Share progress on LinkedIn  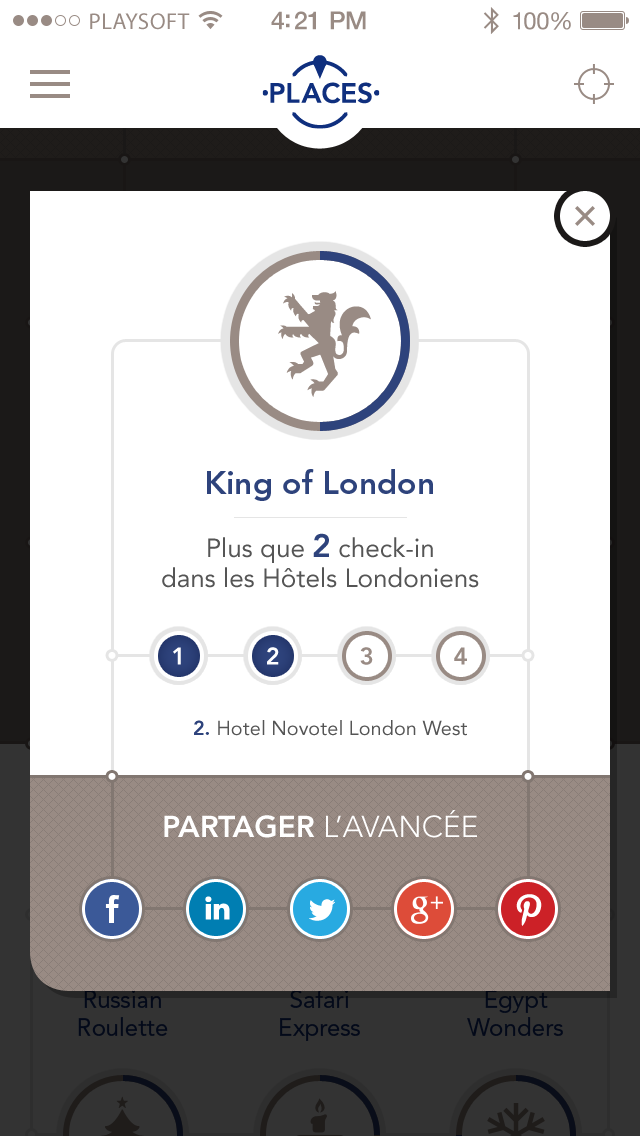point(216,909)
